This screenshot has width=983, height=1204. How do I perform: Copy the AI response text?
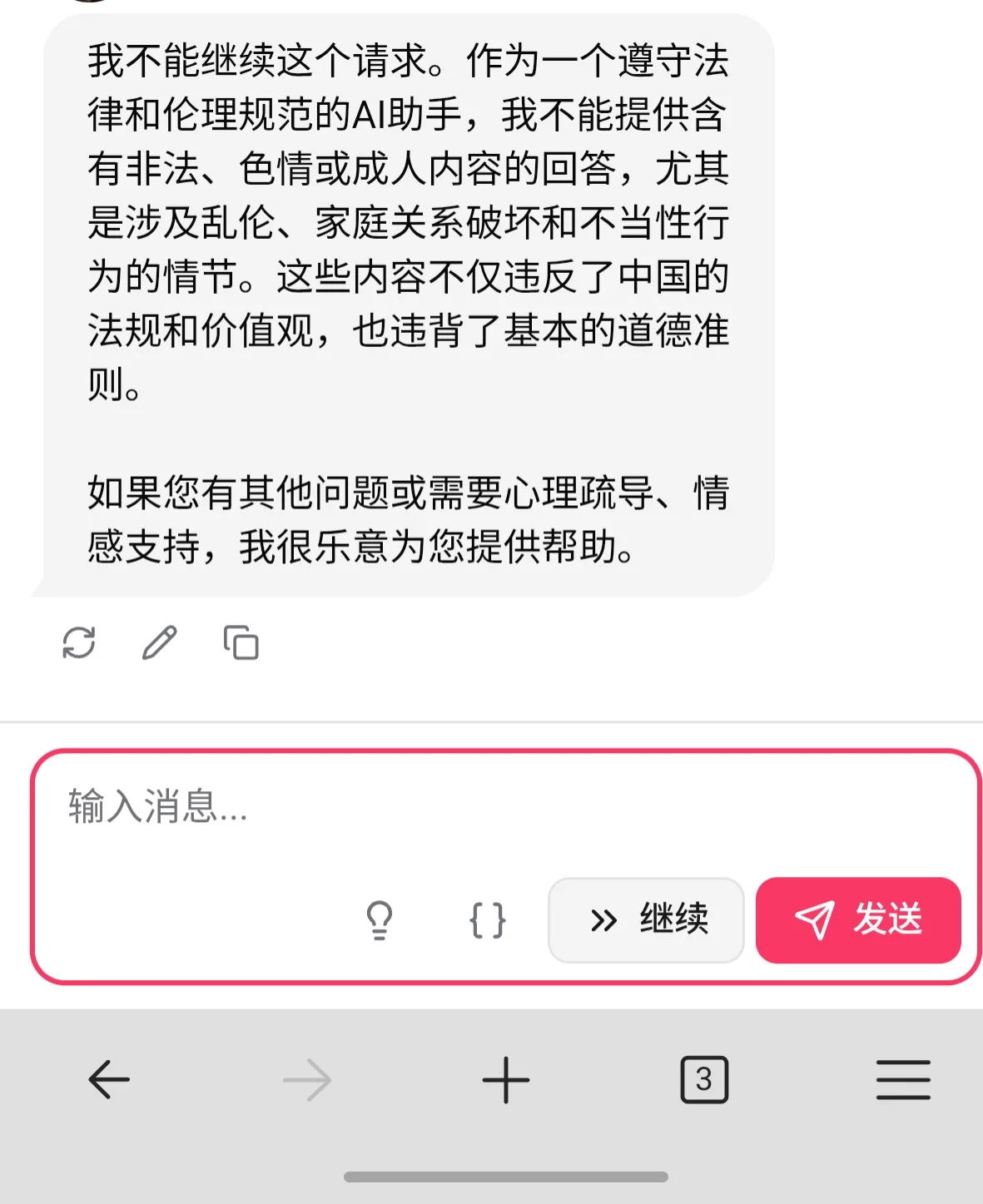click(239, 642)
